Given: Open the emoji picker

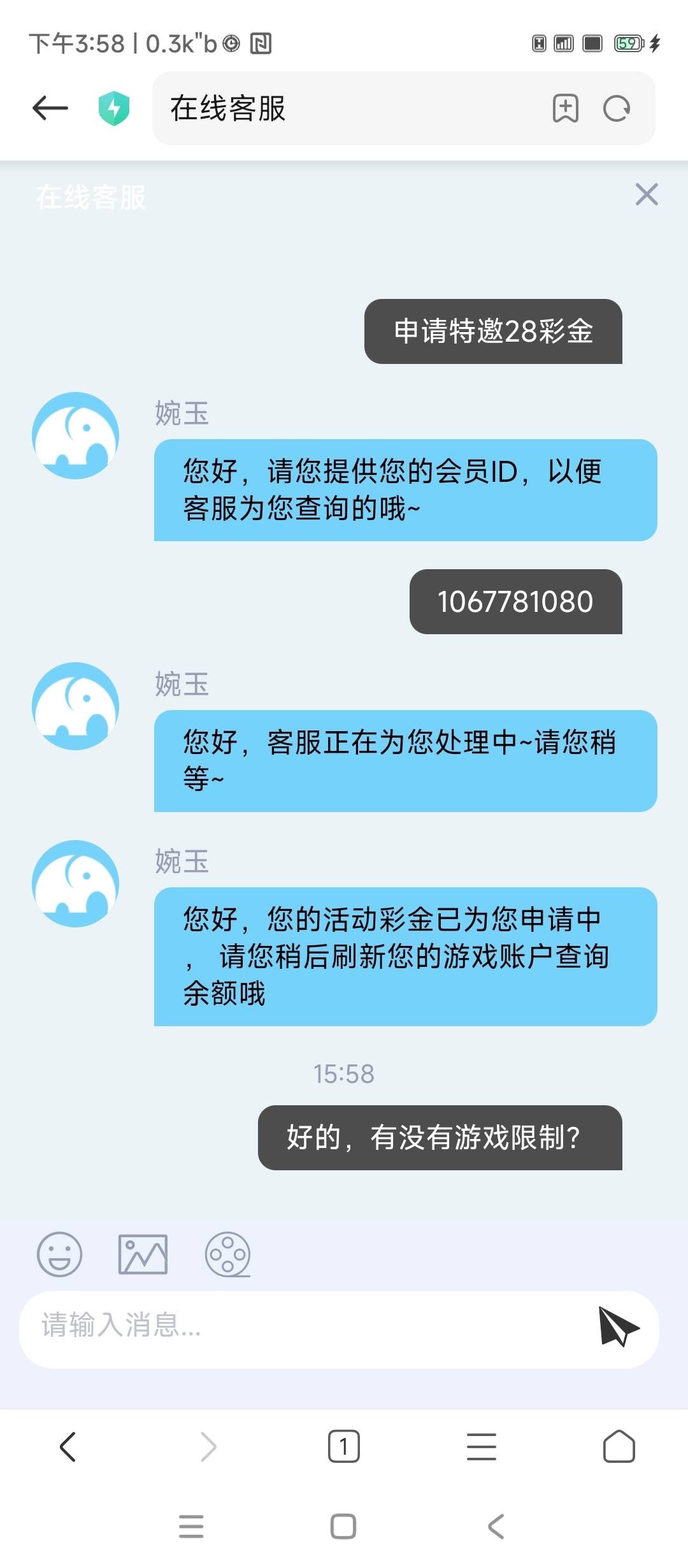Looking at the screenshot, I should tap(59, 1254).
